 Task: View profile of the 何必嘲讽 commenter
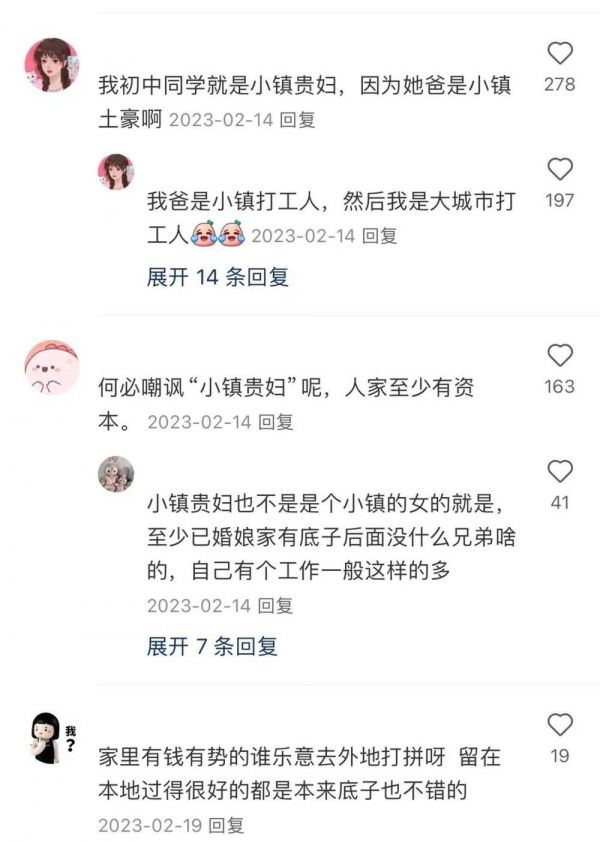point(50,367)
